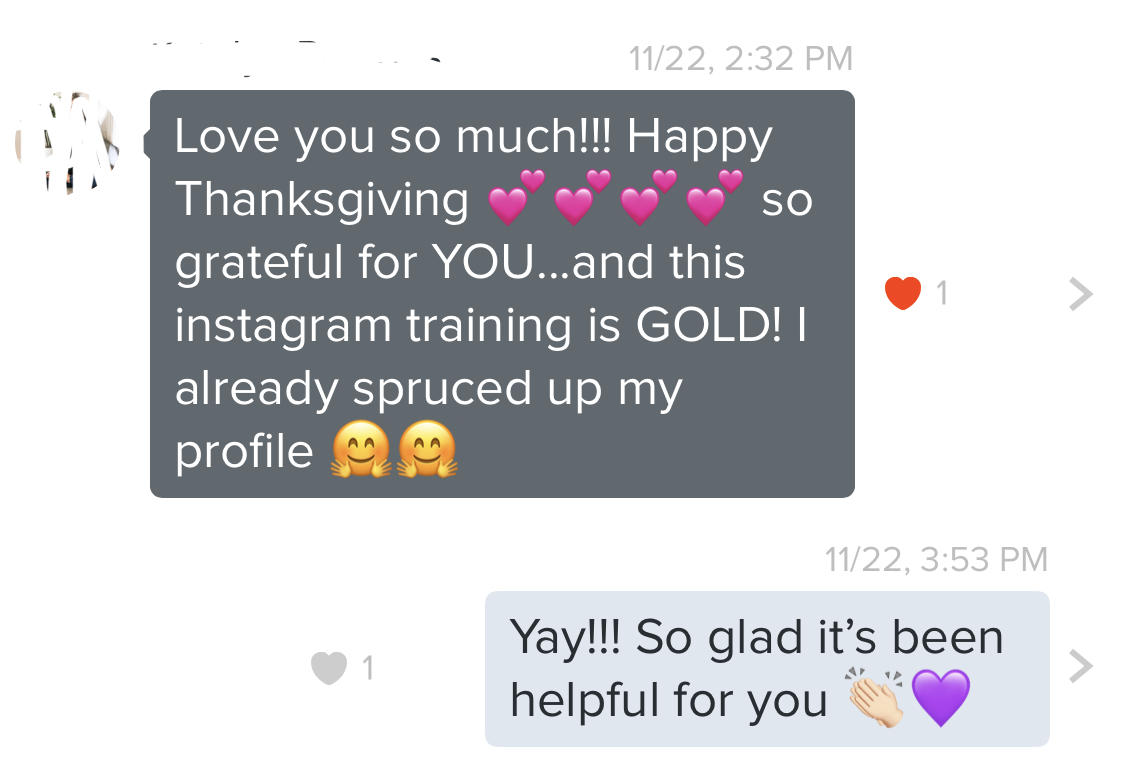Open the sender's profile picture

[x=68, y=142]
